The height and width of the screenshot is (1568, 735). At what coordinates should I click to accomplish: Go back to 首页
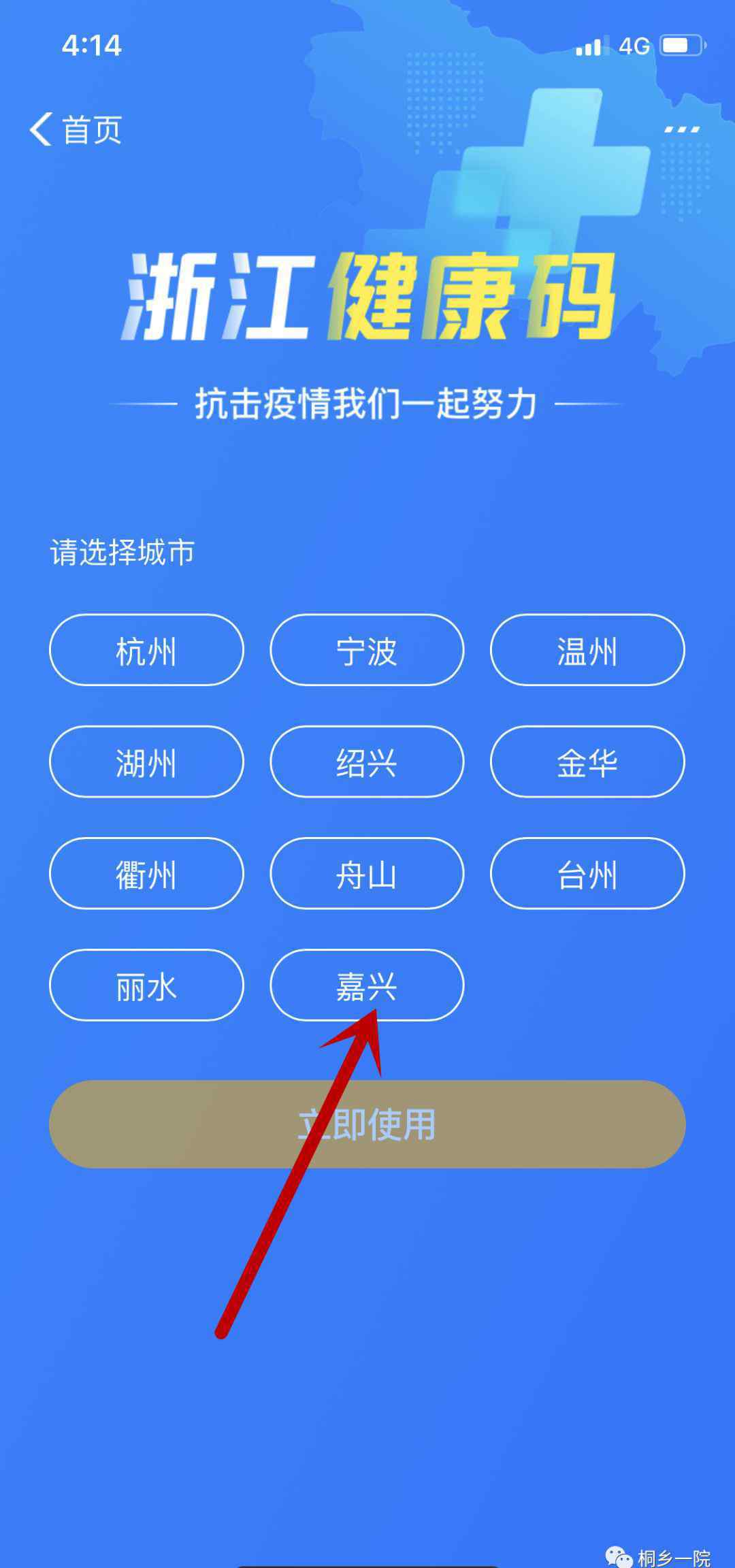76,129
